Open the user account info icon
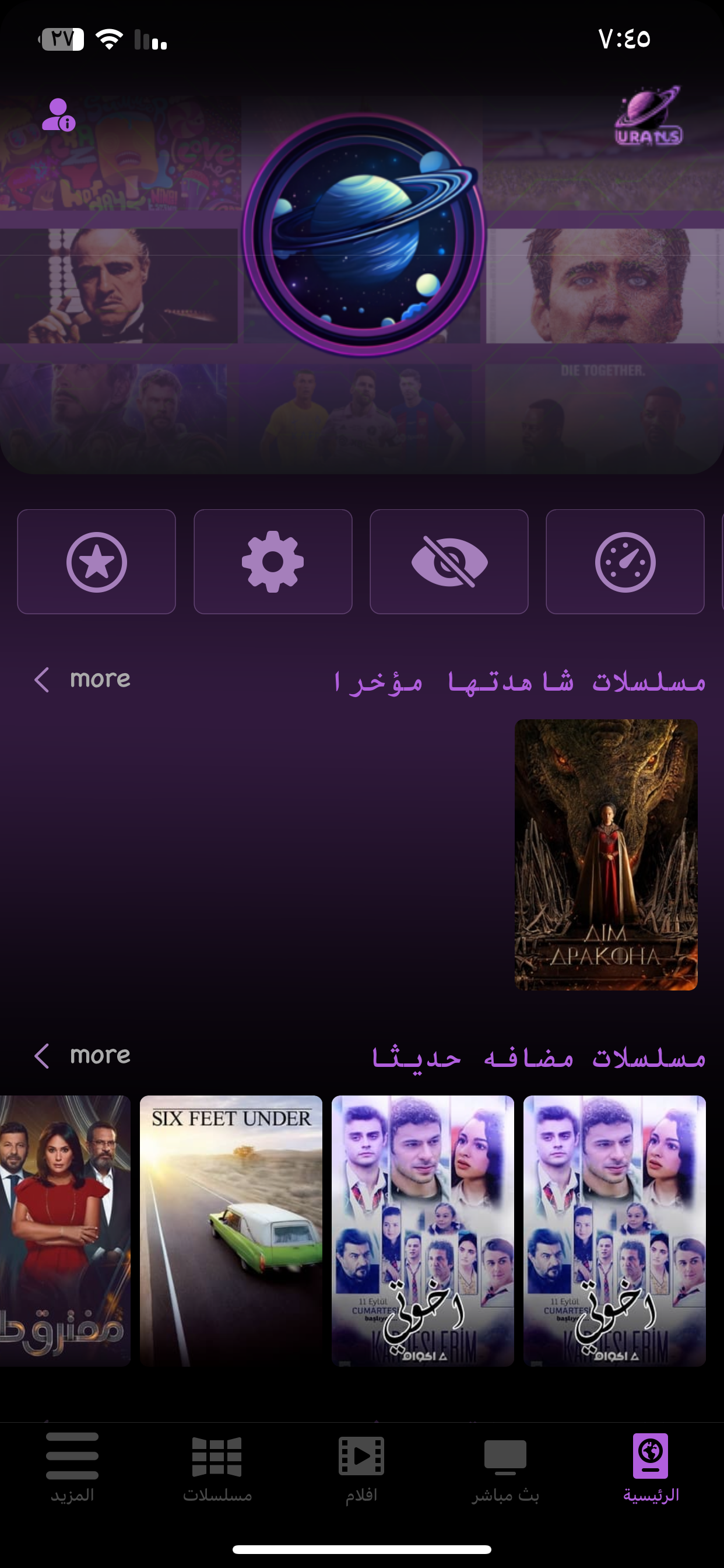The image size is (724, 1568). point(58,115)
